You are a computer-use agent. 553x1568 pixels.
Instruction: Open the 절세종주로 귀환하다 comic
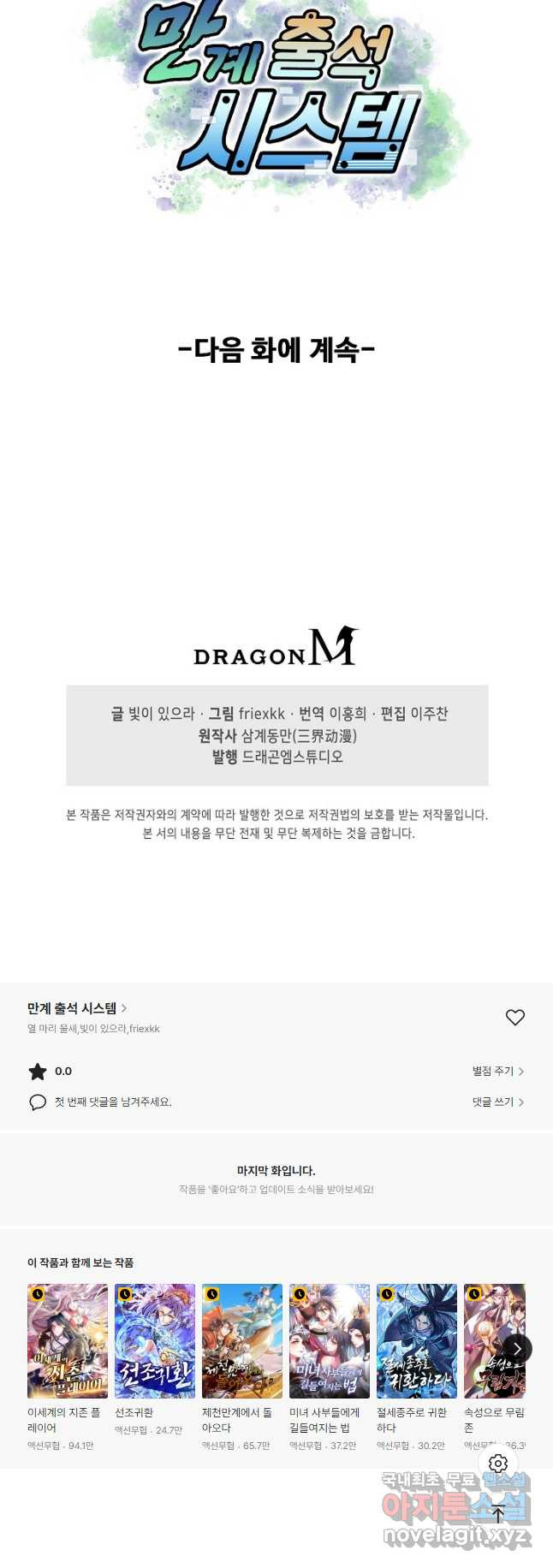point(417,1340)
